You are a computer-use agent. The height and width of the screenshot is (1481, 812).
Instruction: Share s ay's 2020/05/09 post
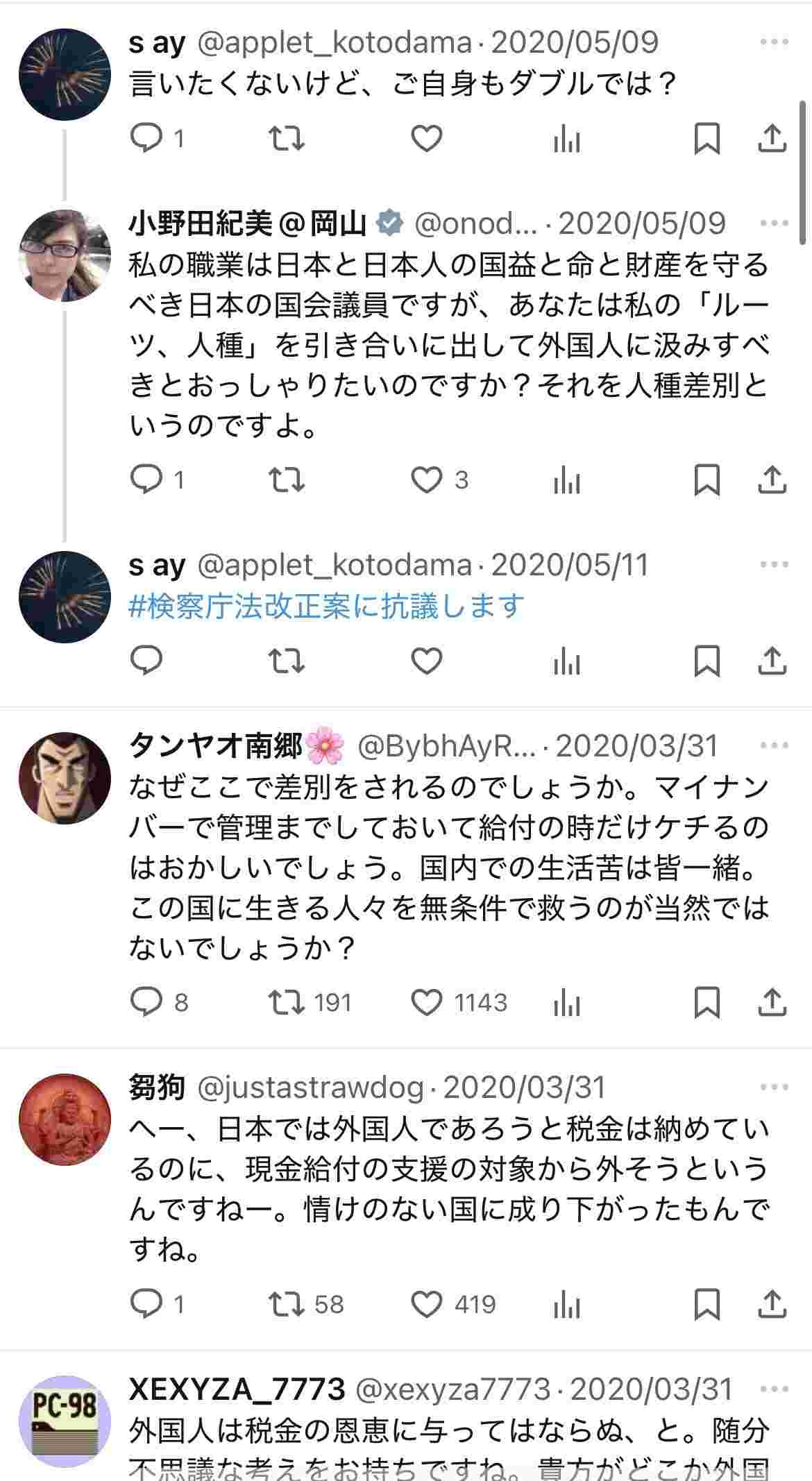tap(772, 139)
